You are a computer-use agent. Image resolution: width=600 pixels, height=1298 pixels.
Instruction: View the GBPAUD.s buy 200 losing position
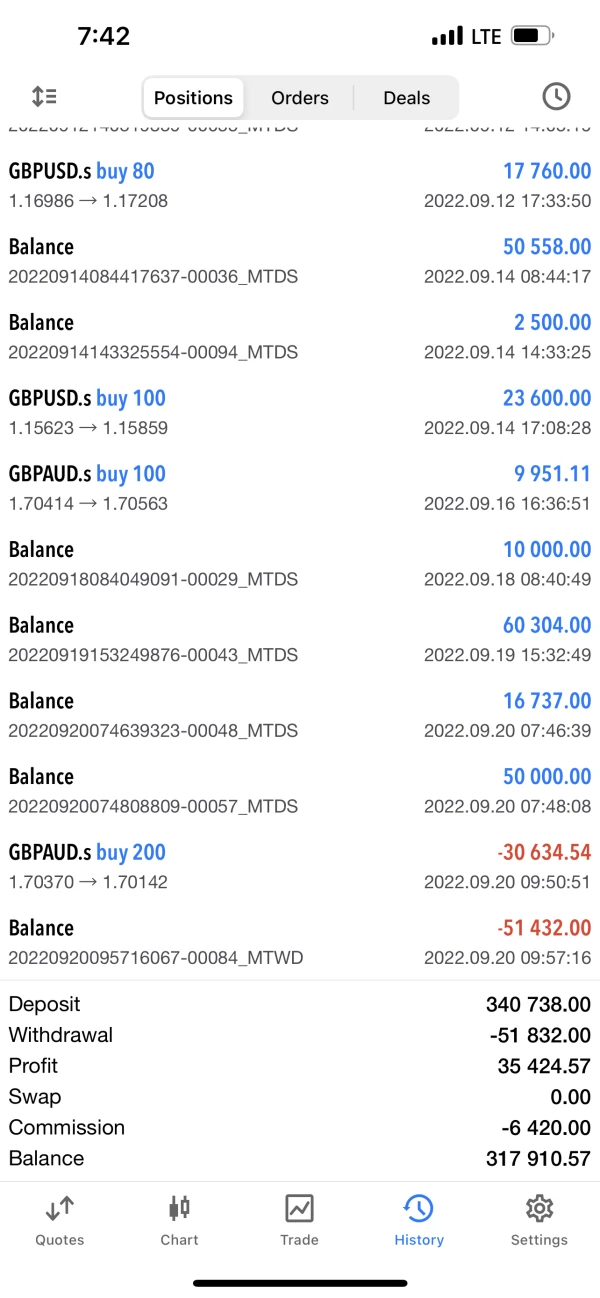[300, 866]
